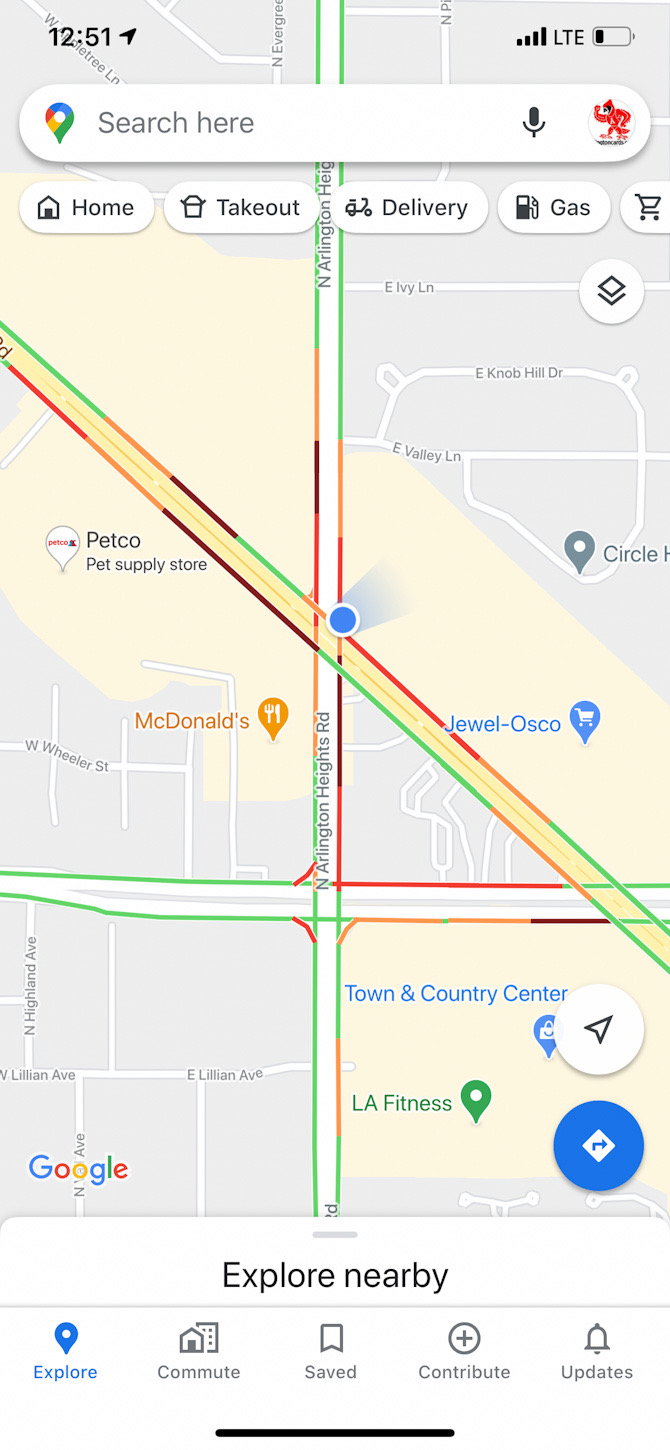This screenshot has height=1450, width=670.
Task: Select the Takeout chip
Action: pos(241,207)
